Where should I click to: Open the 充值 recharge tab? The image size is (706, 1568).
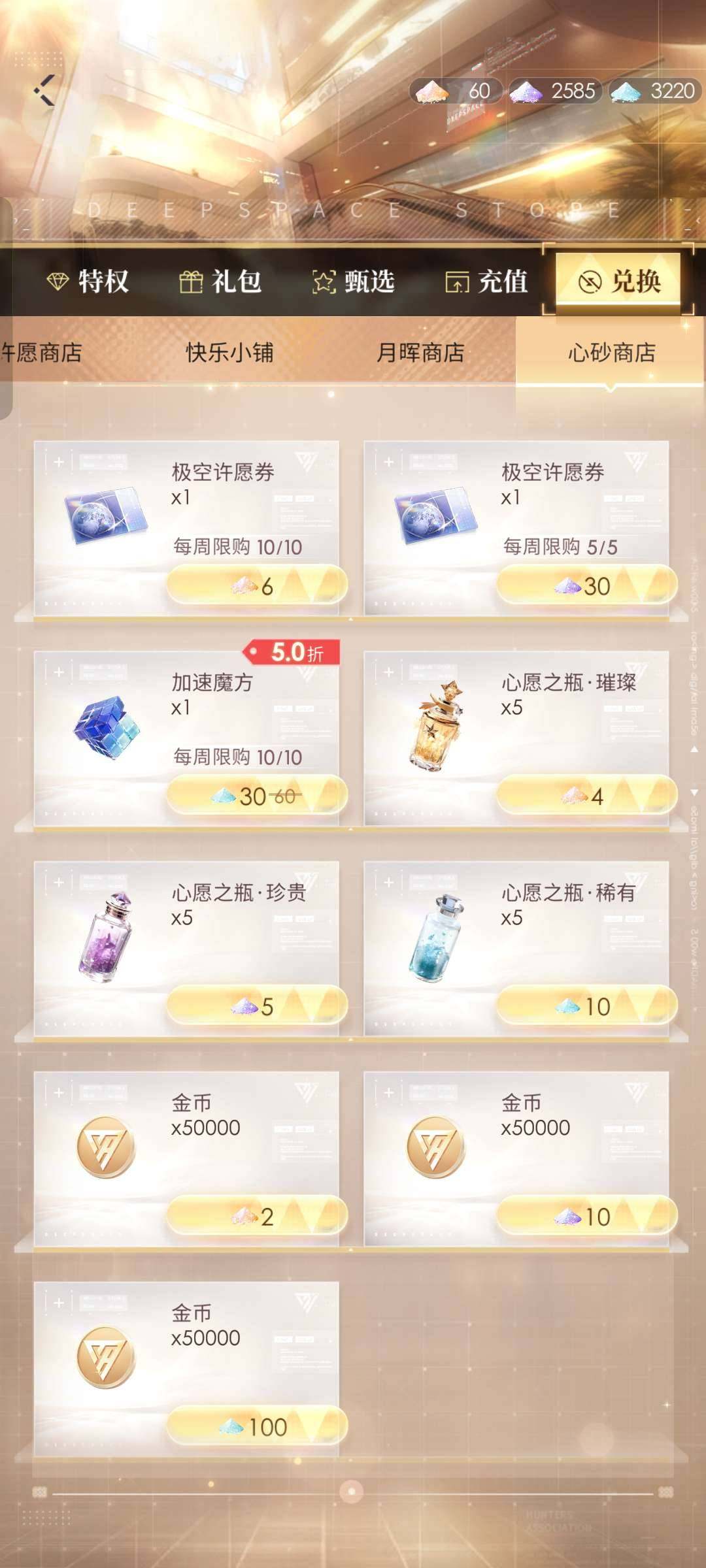[x=487, y=282]
